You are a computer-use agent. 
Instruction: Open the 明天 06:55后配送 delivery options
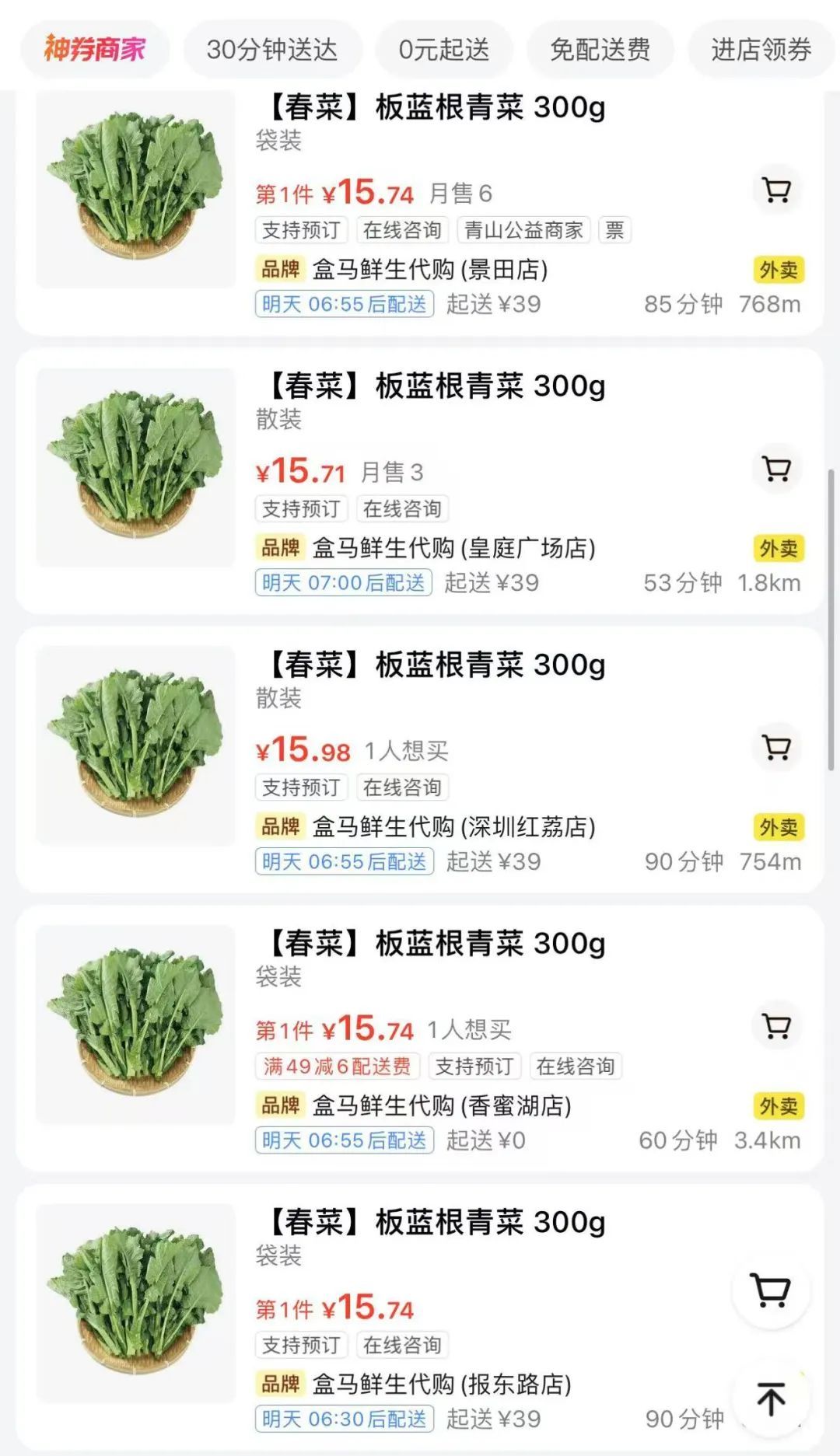(x=344, y=304)
